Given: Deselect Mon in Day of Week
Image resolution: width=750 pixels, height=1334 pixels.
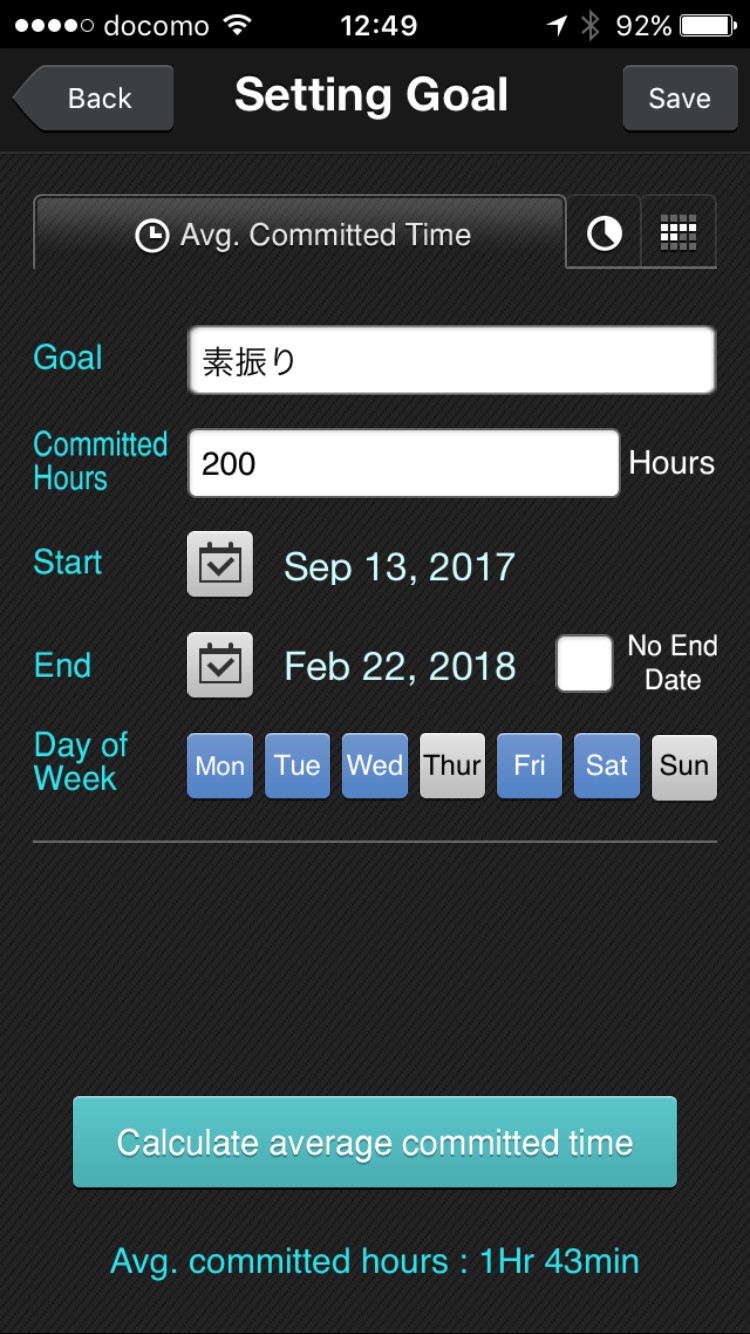Looking at the screenshot, I should point(220,766).
